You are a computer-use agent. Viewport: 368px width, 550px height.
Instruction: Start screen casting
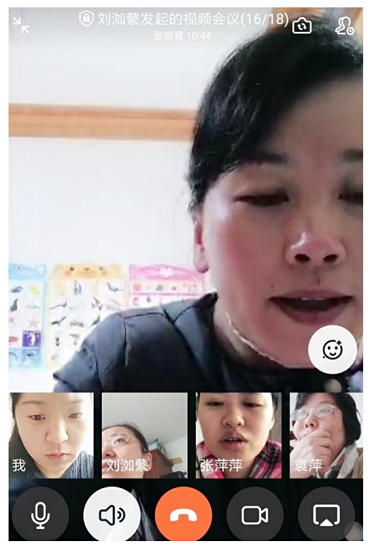click(326, 515)
